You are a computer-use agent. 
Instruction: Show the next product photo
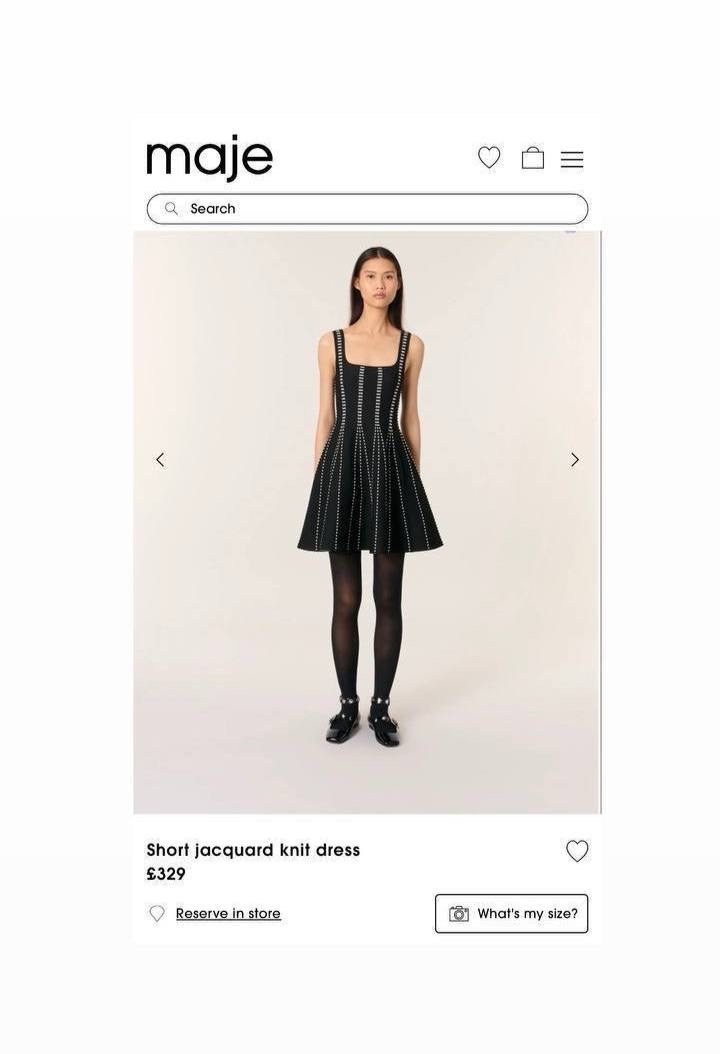(575, 460)
